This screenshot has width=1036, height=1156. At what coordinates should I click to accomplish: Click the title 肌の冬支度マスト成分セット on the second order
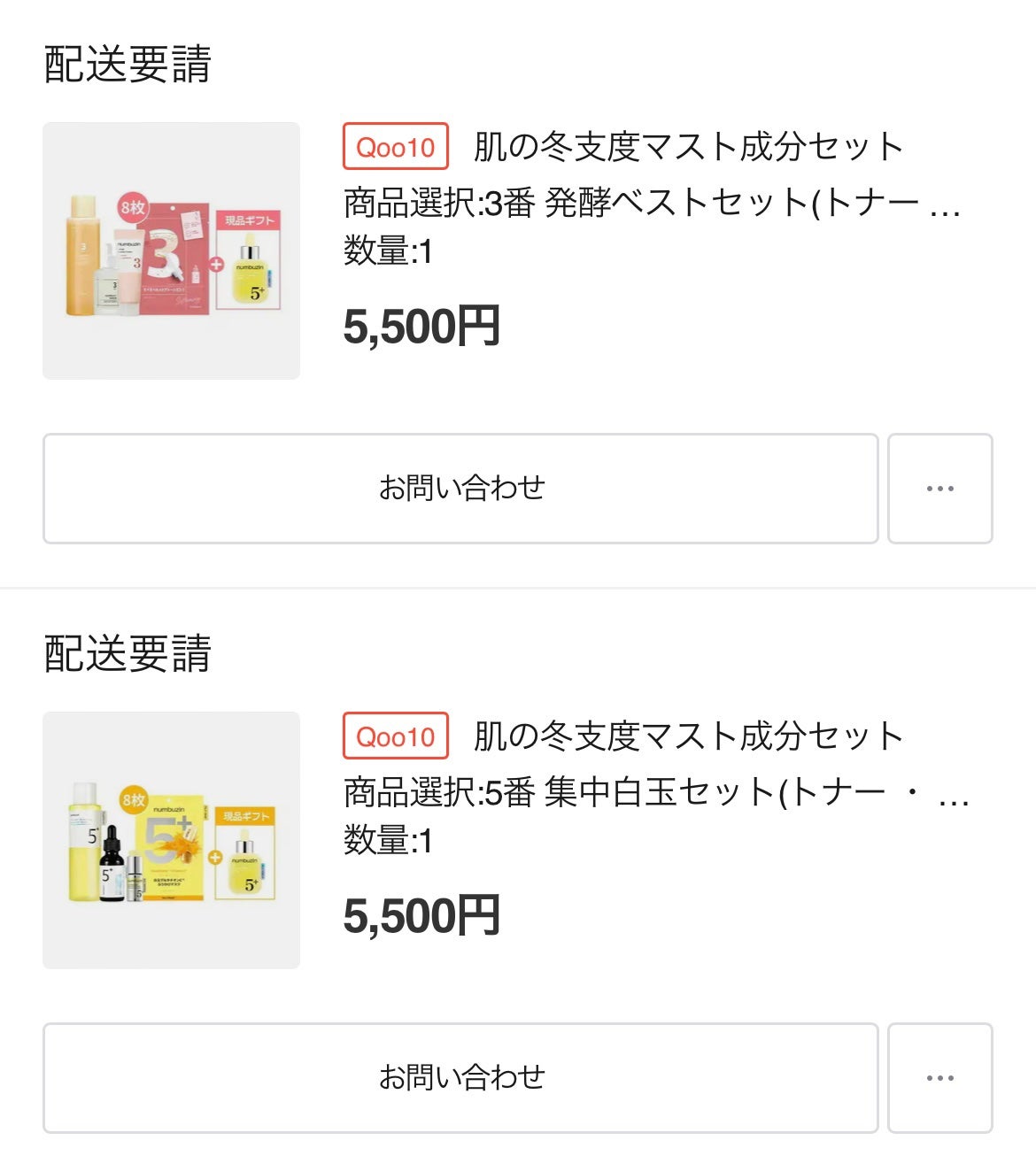tap(686, 734)
